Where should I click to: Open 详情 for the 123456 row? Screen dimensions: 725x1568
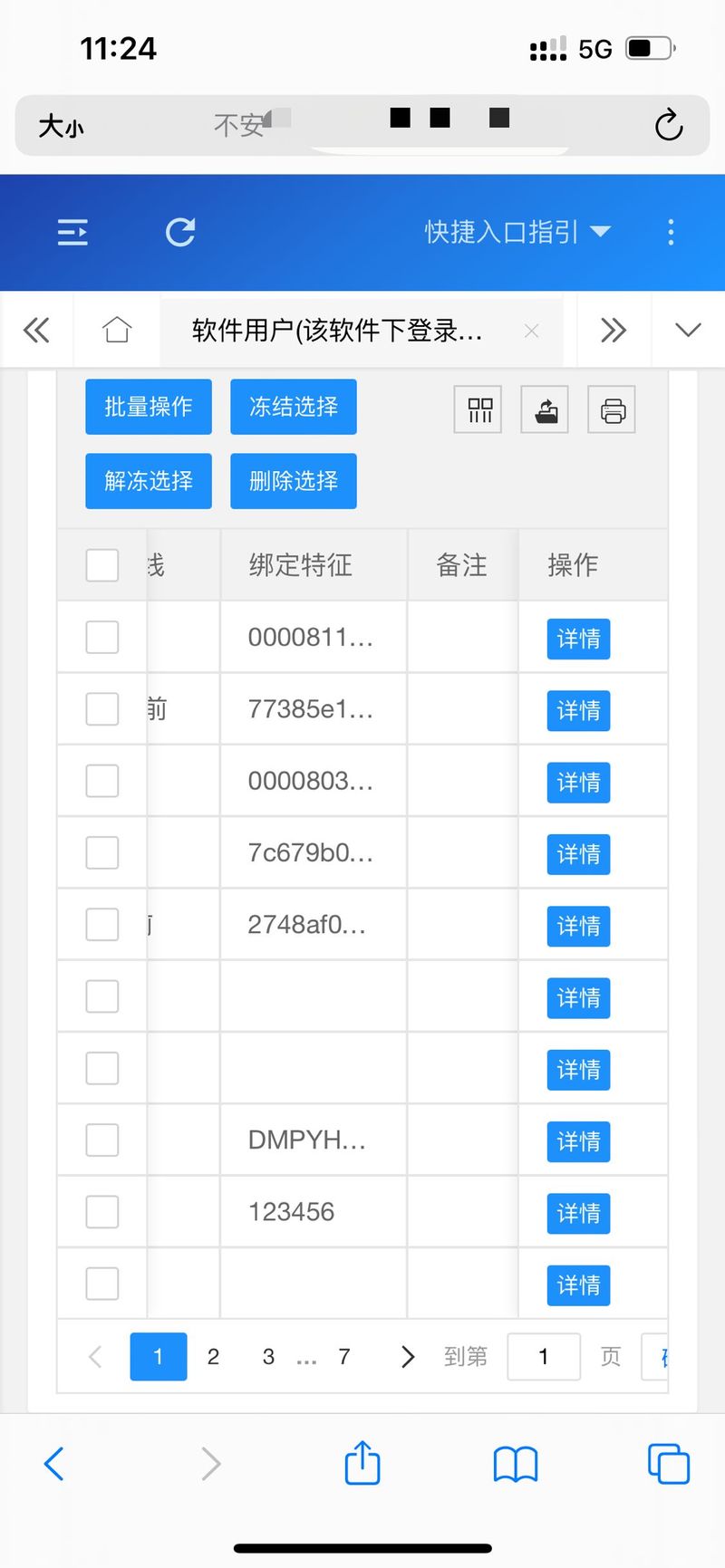578,1214
